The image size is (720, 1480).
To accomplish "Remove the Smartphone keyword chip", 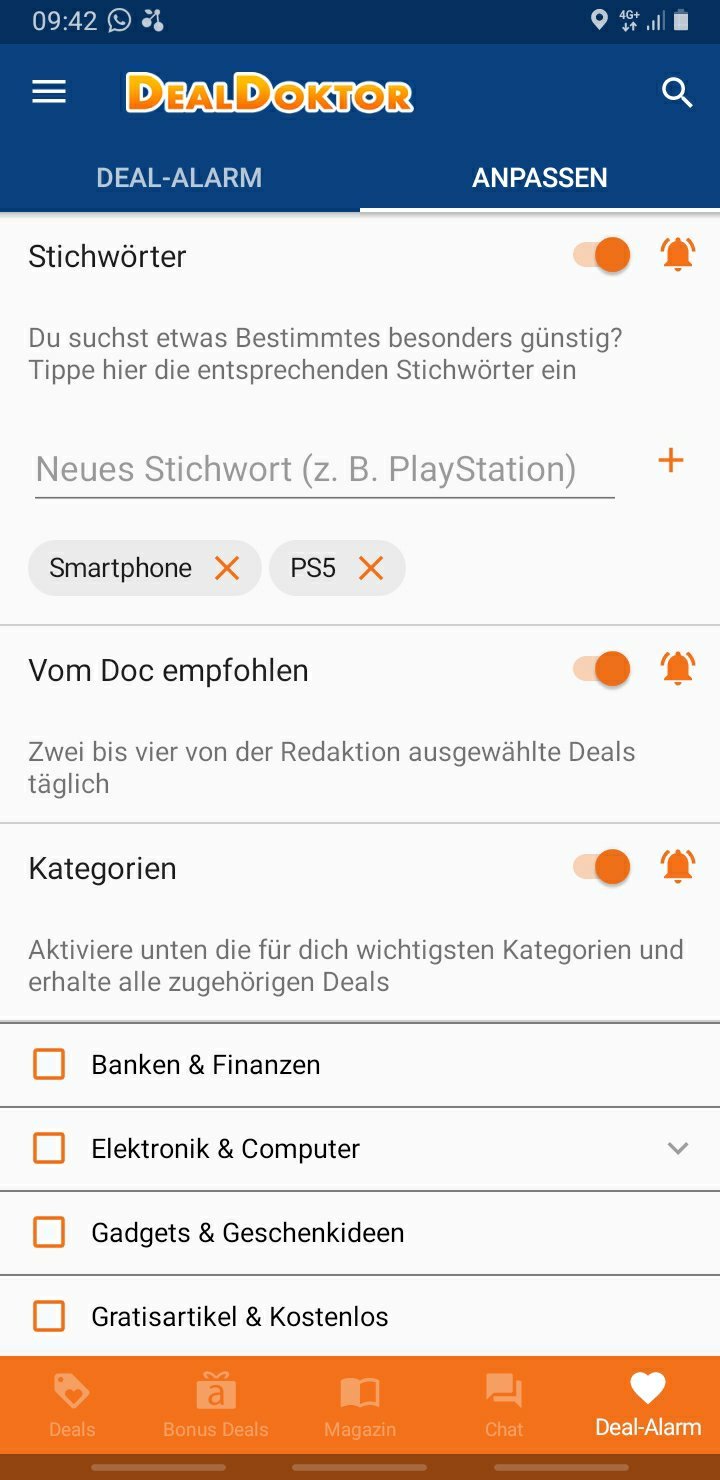I will [228, 568].
